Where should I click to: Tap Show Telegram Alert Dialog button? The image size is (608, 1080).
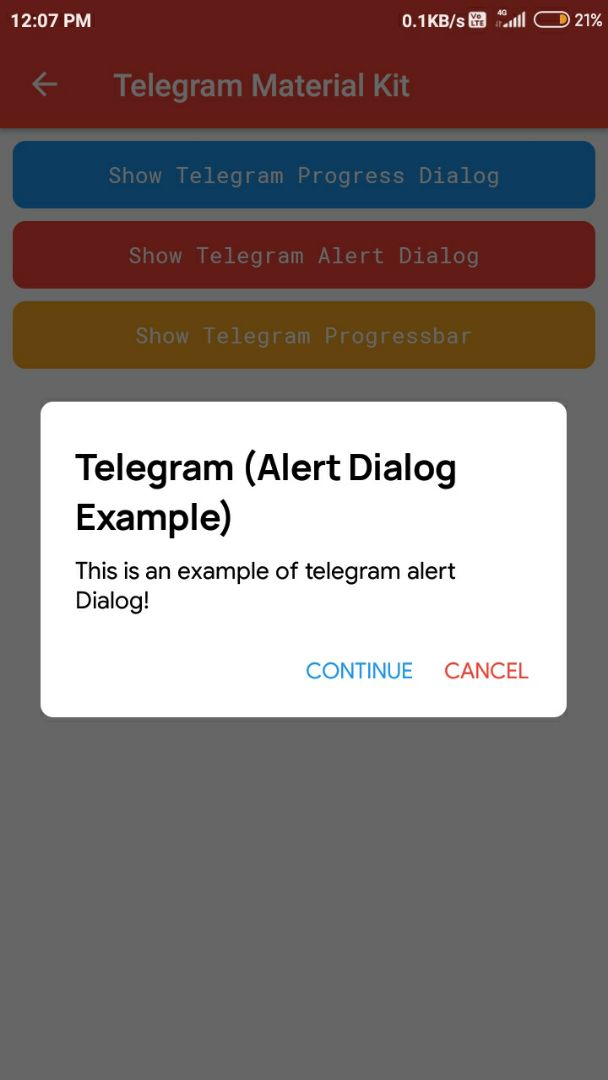click(x=304, y=255)
